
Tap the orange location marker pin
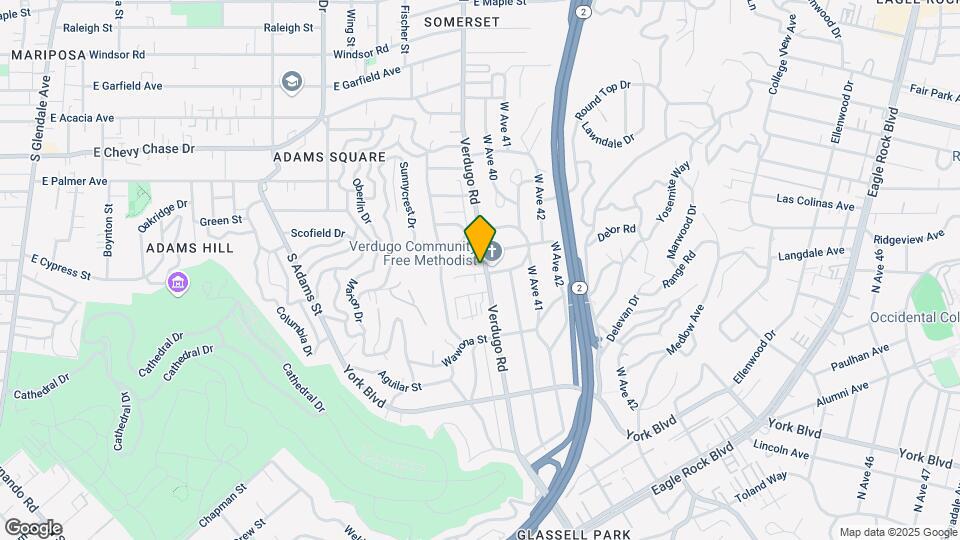coord(481,238)
